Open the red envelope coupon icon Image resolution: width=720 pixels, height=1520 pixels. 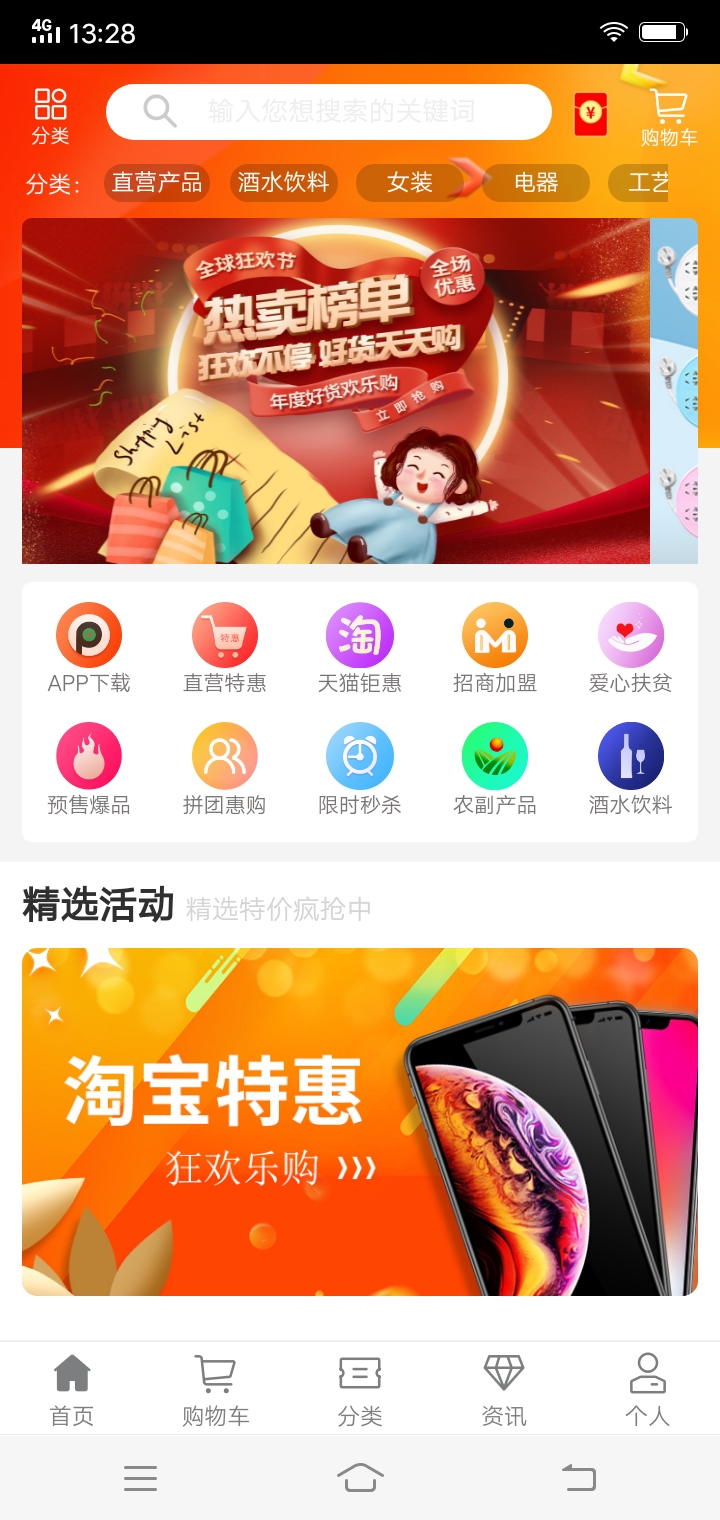[x=590, y=113]
